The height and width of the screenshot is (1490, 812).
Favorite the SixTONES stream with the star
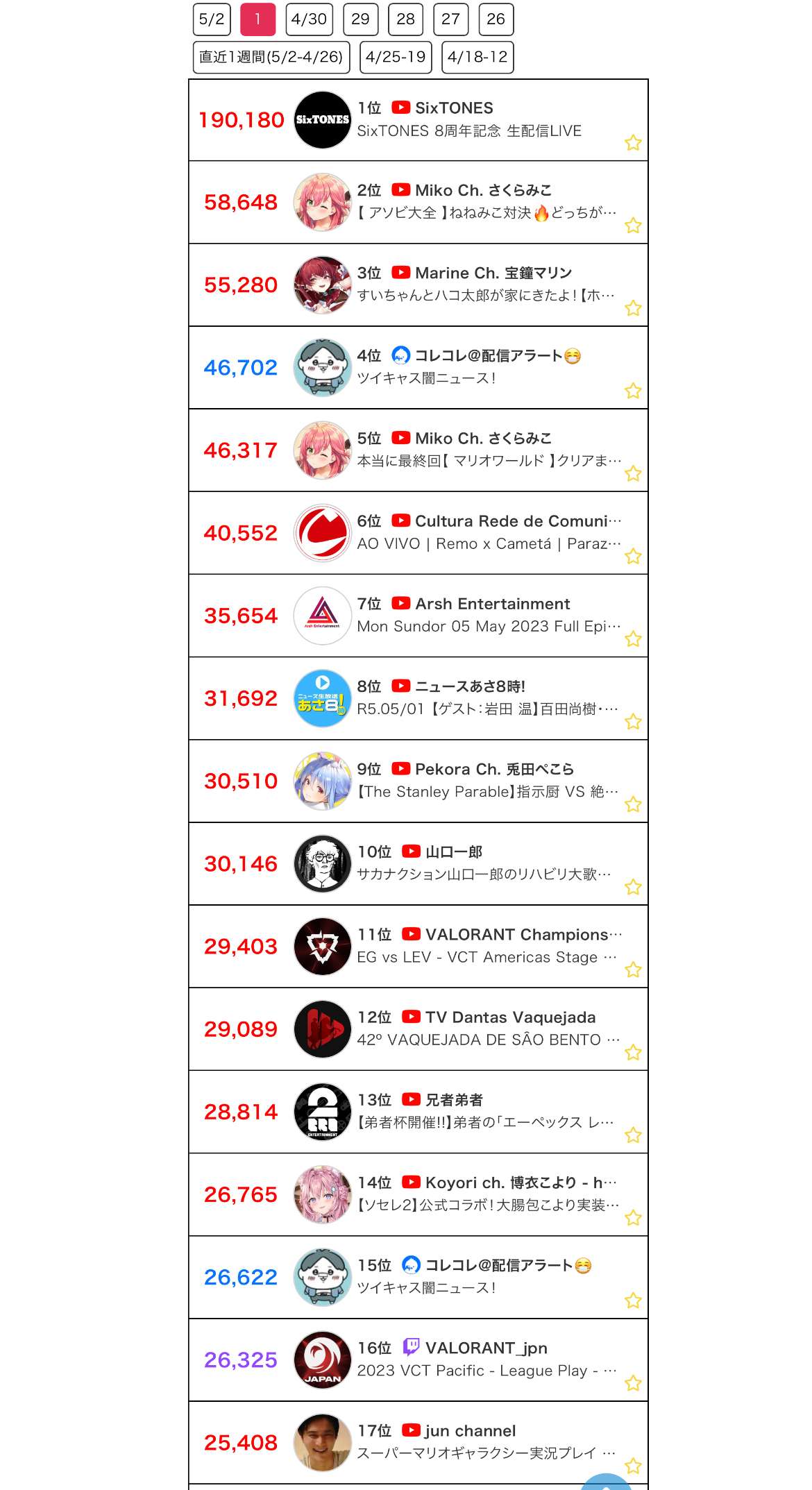(x=633, y=143)
